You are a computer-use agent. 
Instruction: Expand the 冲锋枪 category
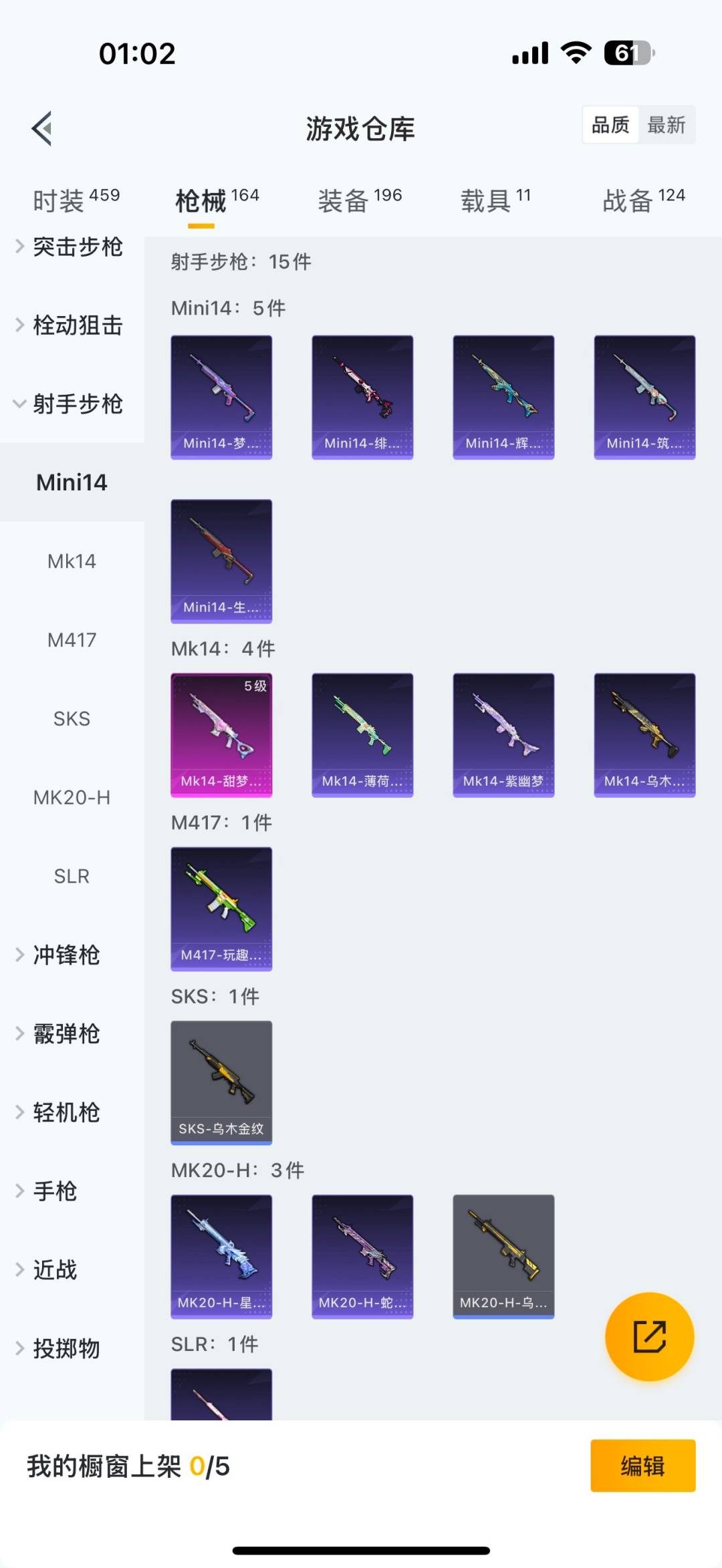click(60, 955)
